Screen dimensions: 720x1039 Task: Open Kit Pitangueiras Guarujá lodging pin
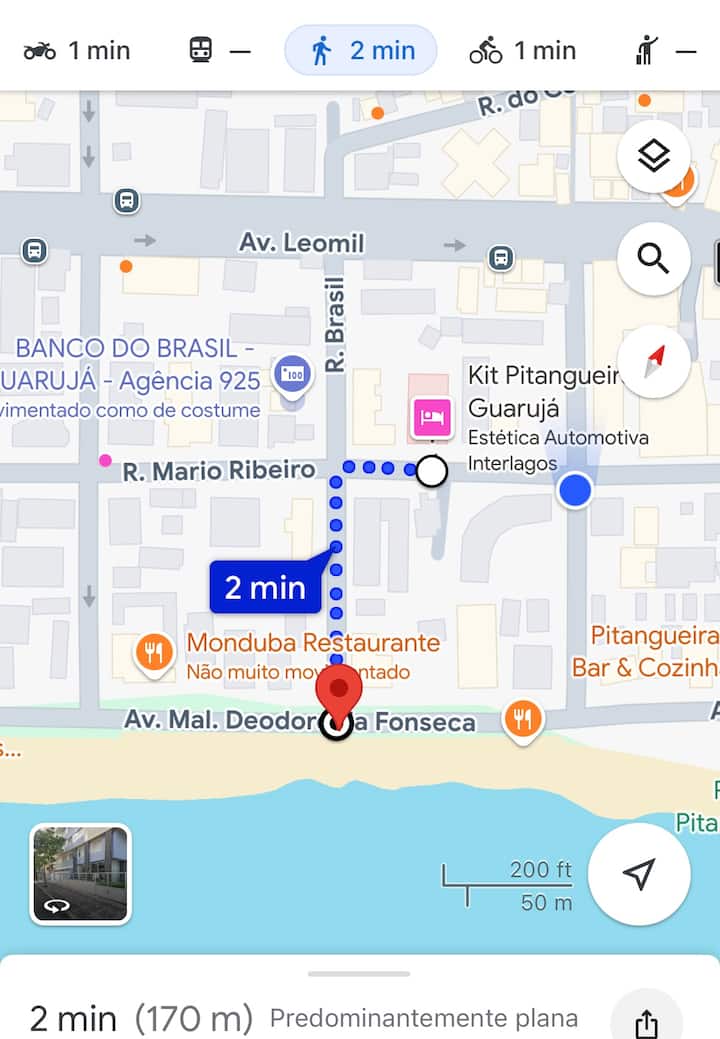point(433,418)
